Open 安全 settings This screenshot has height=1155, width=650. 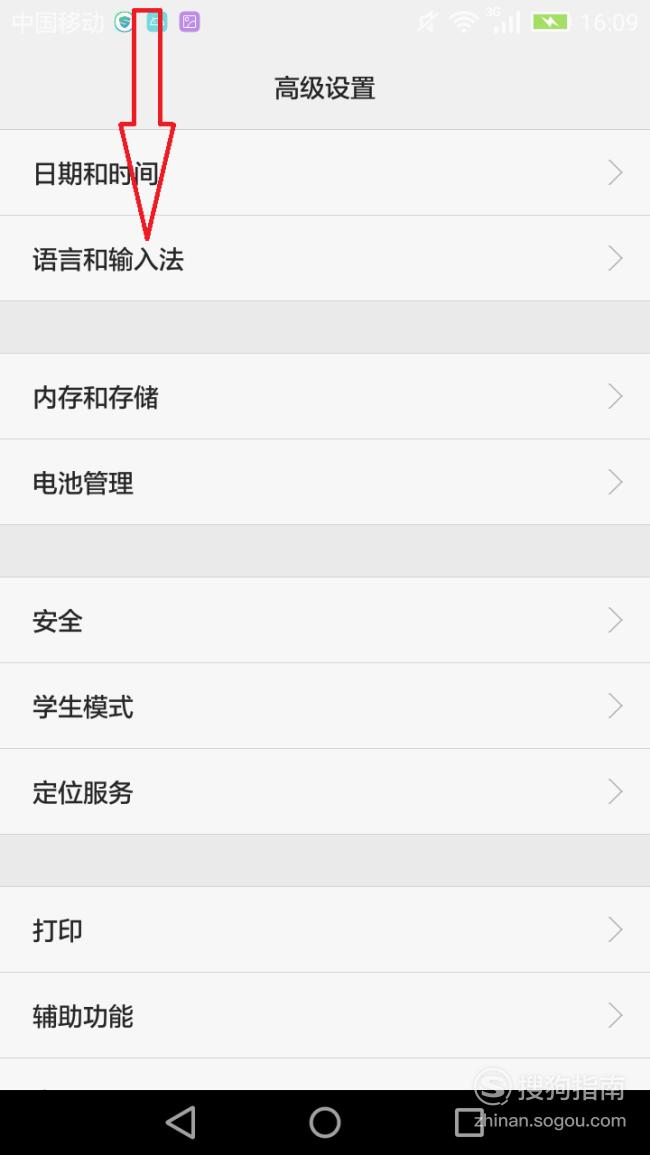click(325, 621)
